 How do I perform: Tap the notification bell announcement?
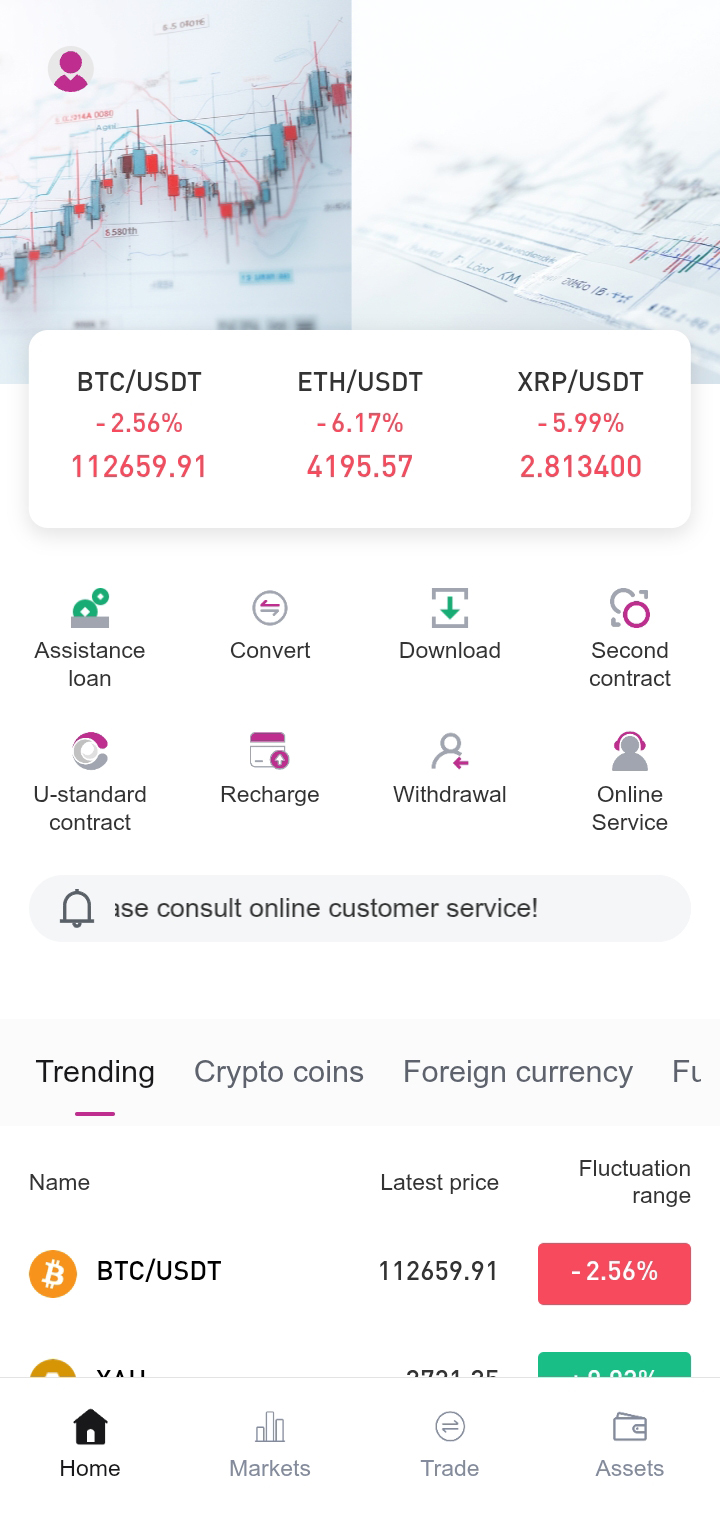click(x=360, y=908)
